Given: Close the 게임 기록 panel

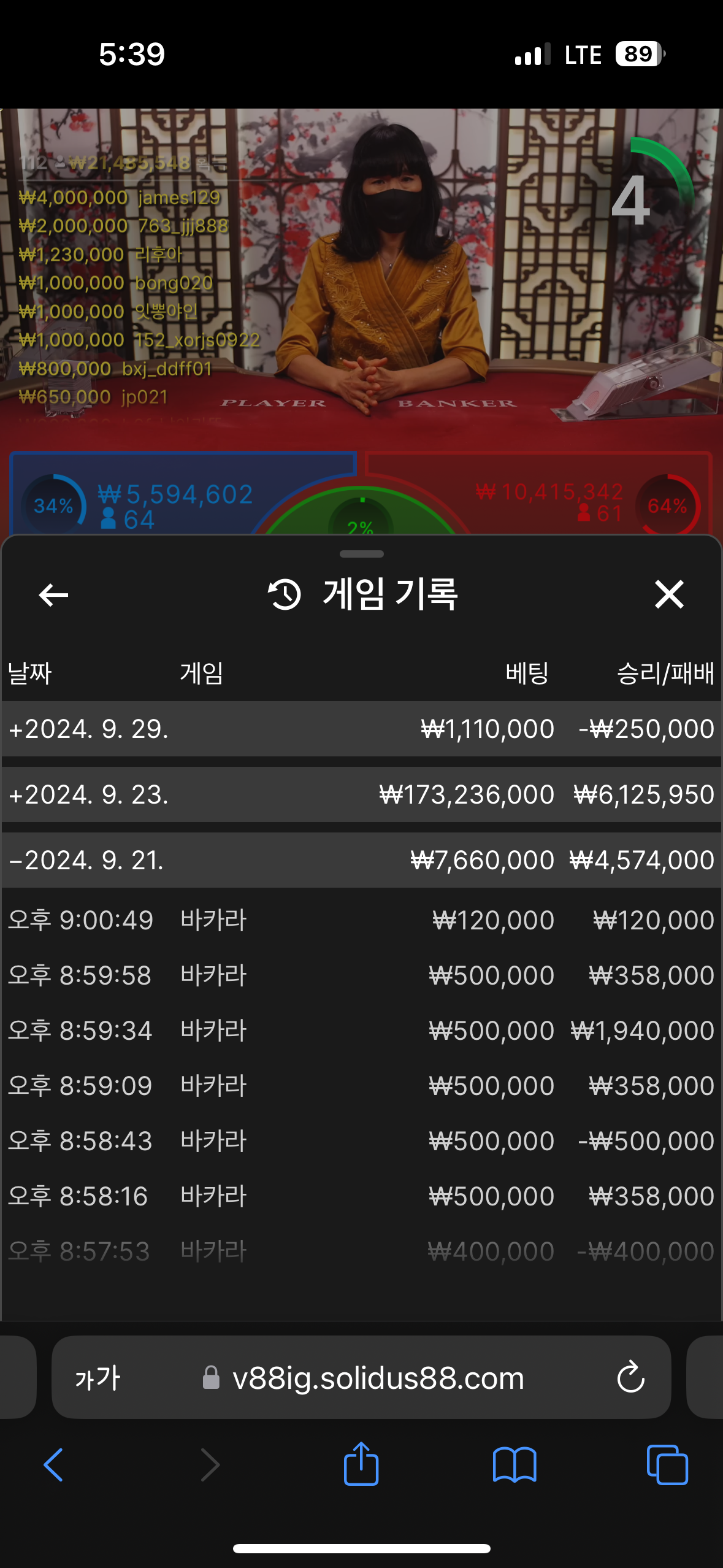Looking at the screenshot, I should pos(668,594).
